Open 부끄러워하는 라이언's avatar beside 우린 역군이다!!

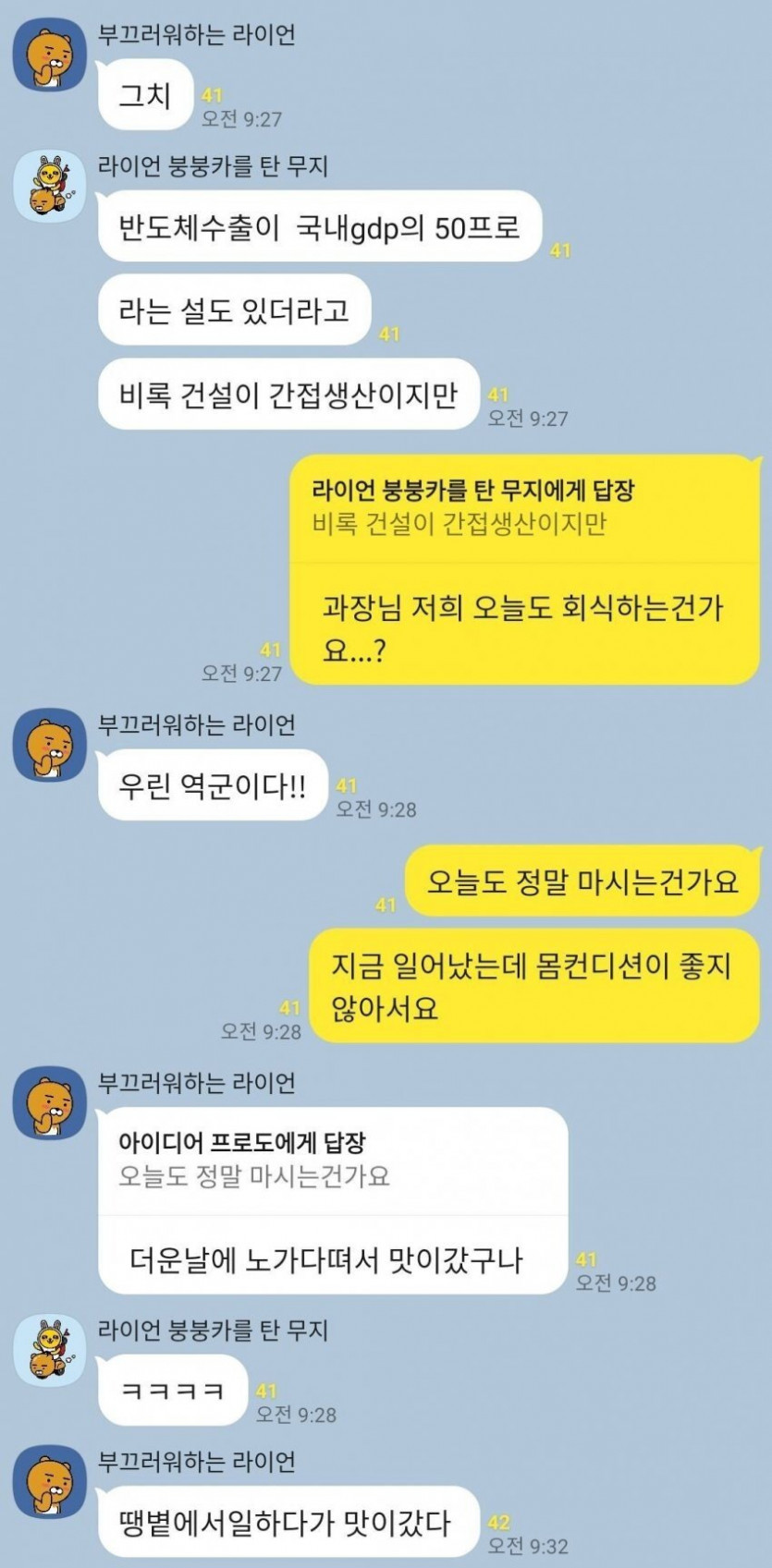click(x=49, y=746)
